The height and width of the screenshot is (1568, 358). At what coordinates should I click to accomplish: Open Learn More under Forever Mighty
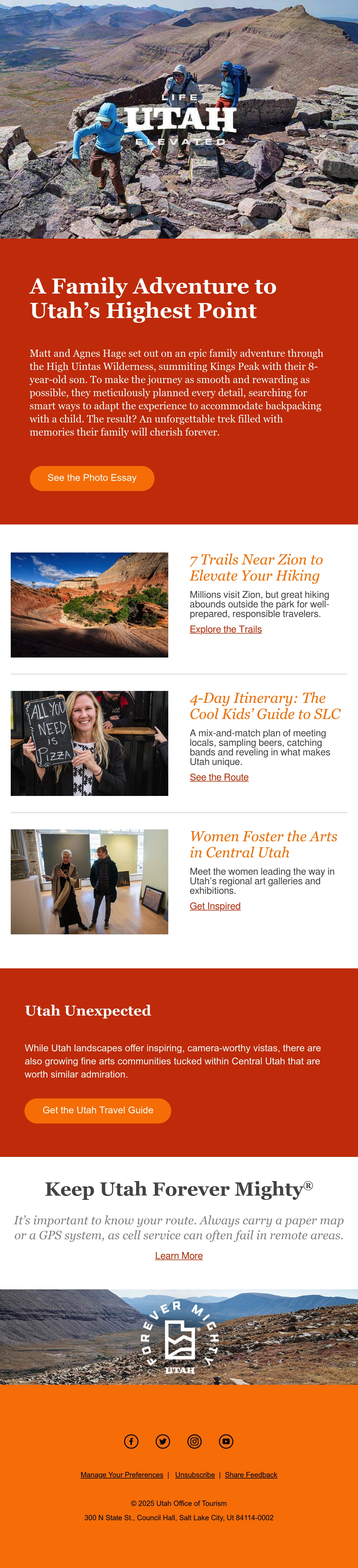tap(179, 1256)
